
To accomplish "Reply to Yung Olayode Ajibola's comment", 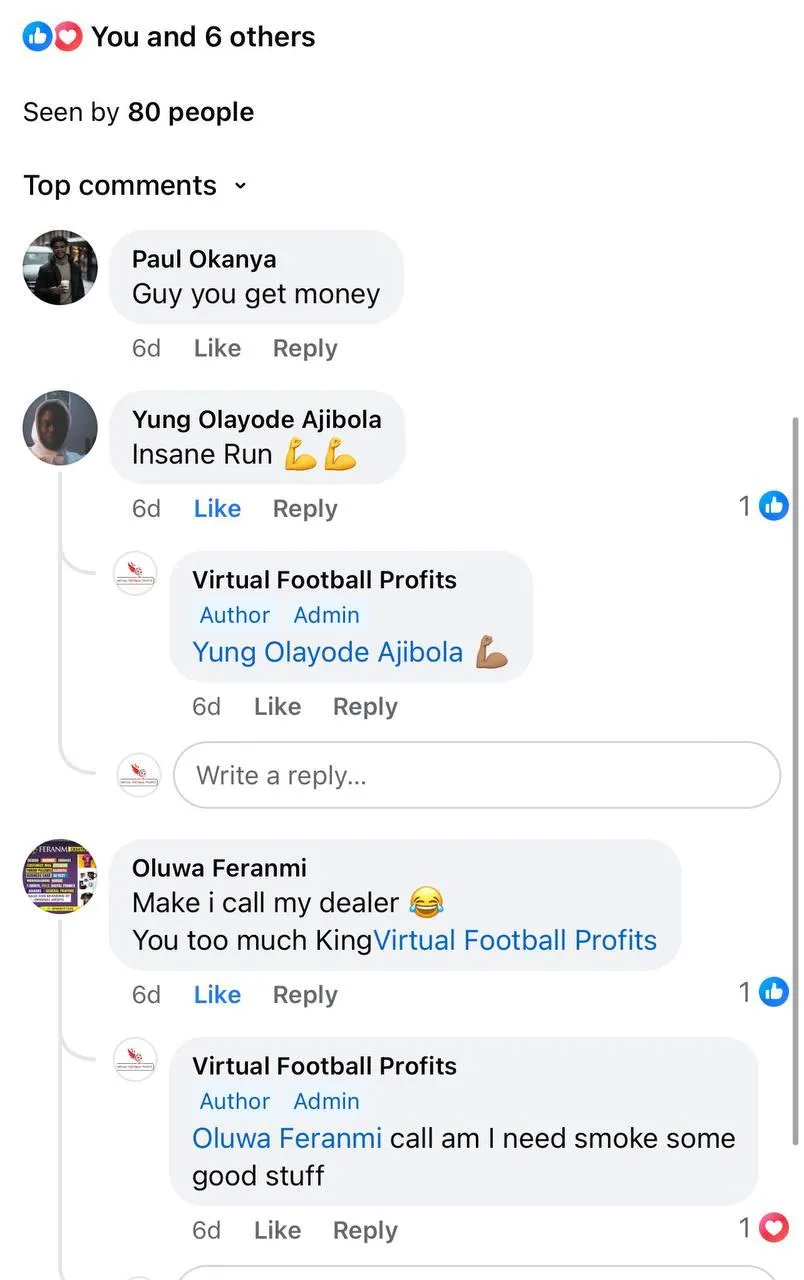I will point(305,508).
